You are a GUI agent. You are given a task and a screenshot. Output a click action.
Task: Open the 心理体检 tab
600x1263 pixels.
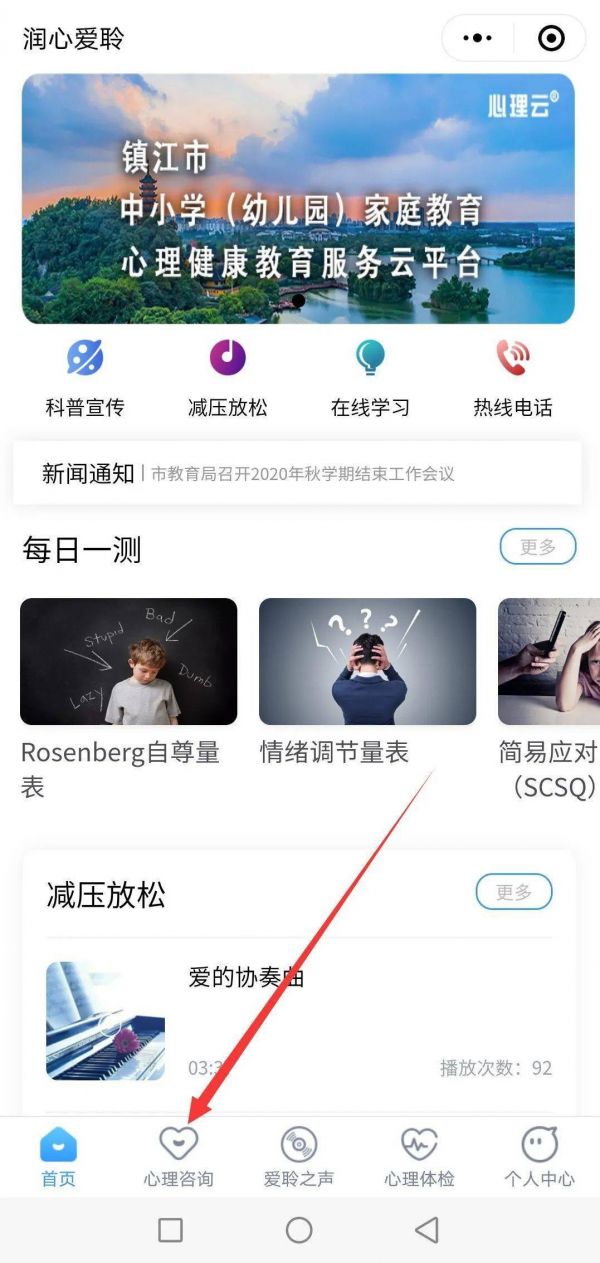(x=419, y=1158)
